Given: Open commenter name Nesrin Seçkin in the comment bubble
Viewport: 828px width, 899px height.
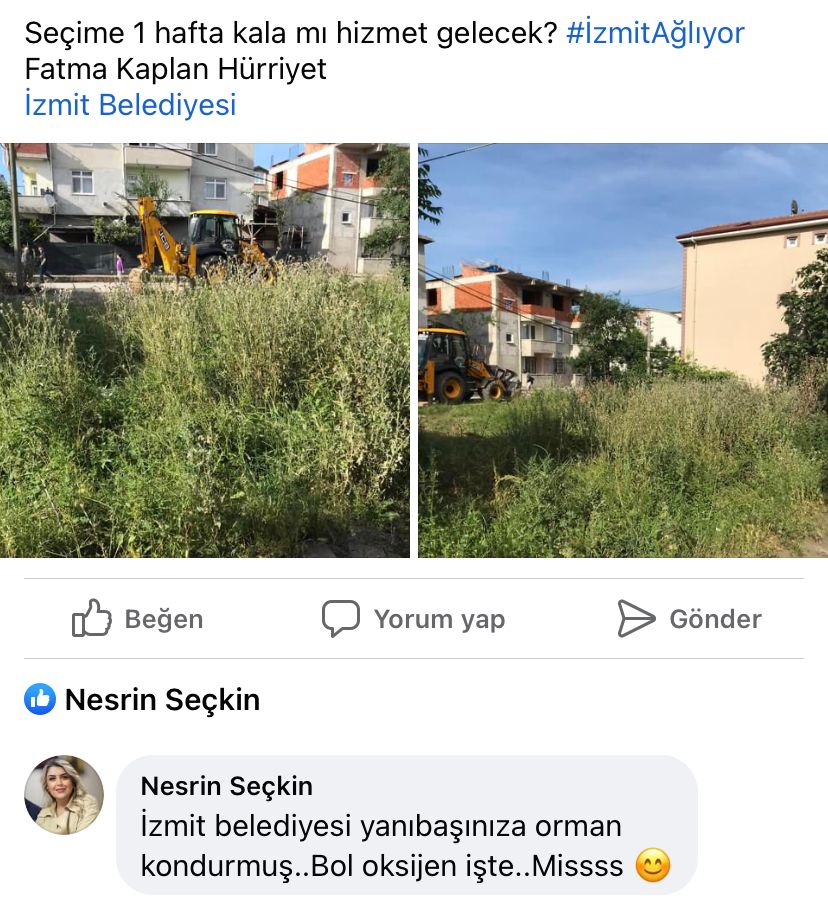Looking at the screenshot, I should pos(227,786).
